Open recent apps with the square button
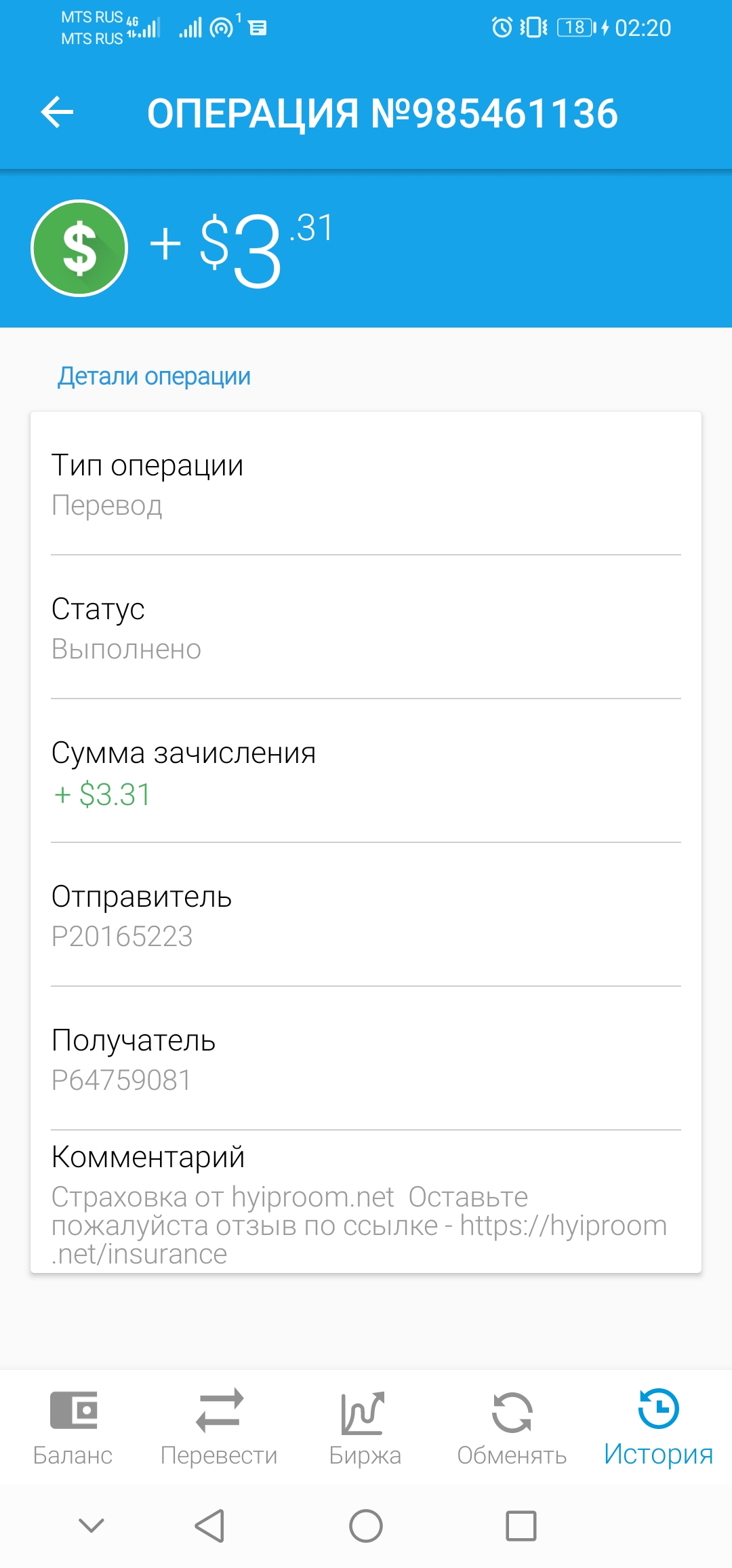732x1568 pixels. click(x=521, y=1526)
